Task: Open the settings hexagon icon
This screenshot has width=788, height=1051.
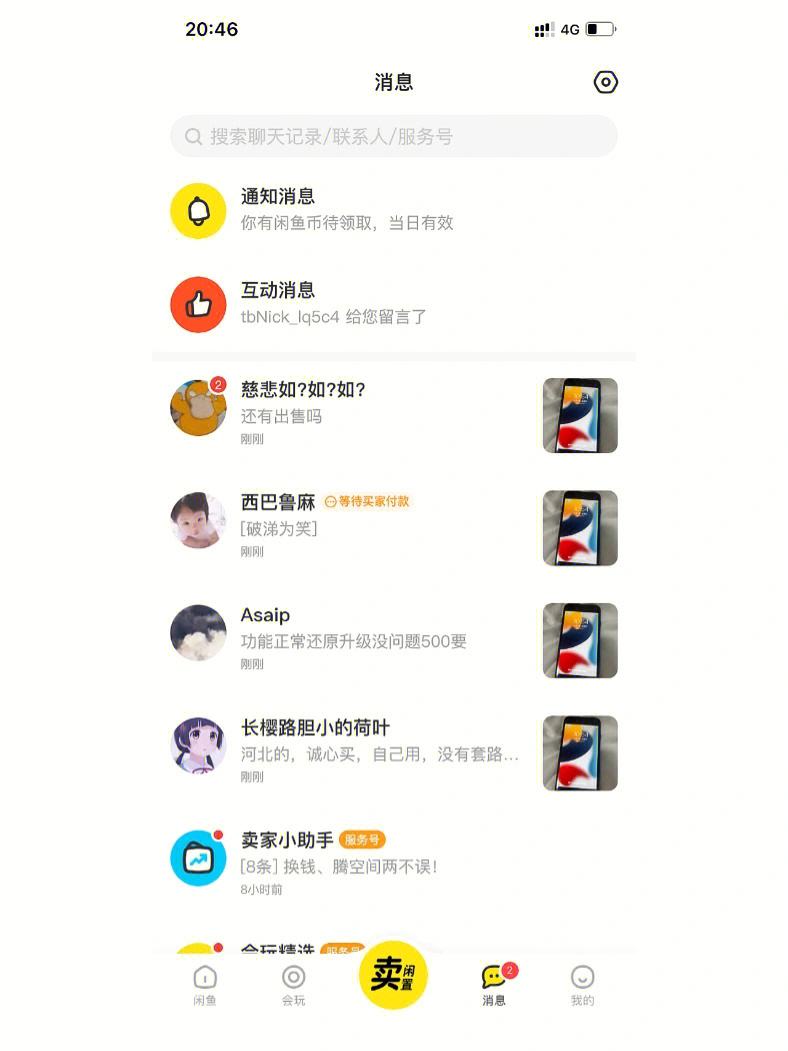Action: [x=605, y=83]
